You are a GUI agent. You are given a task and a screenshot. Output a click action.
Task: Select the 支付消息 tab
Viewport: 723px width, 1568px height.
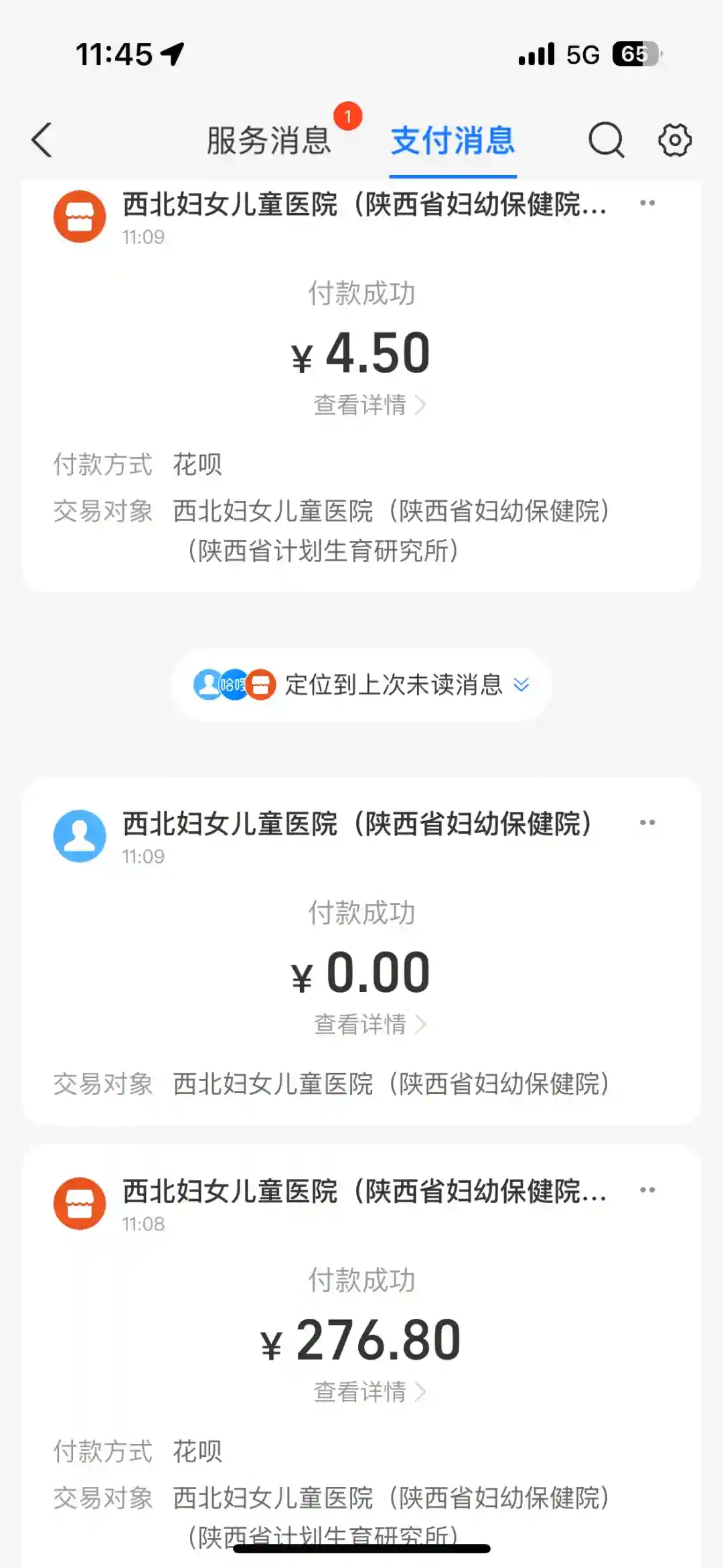coord(453,141)
